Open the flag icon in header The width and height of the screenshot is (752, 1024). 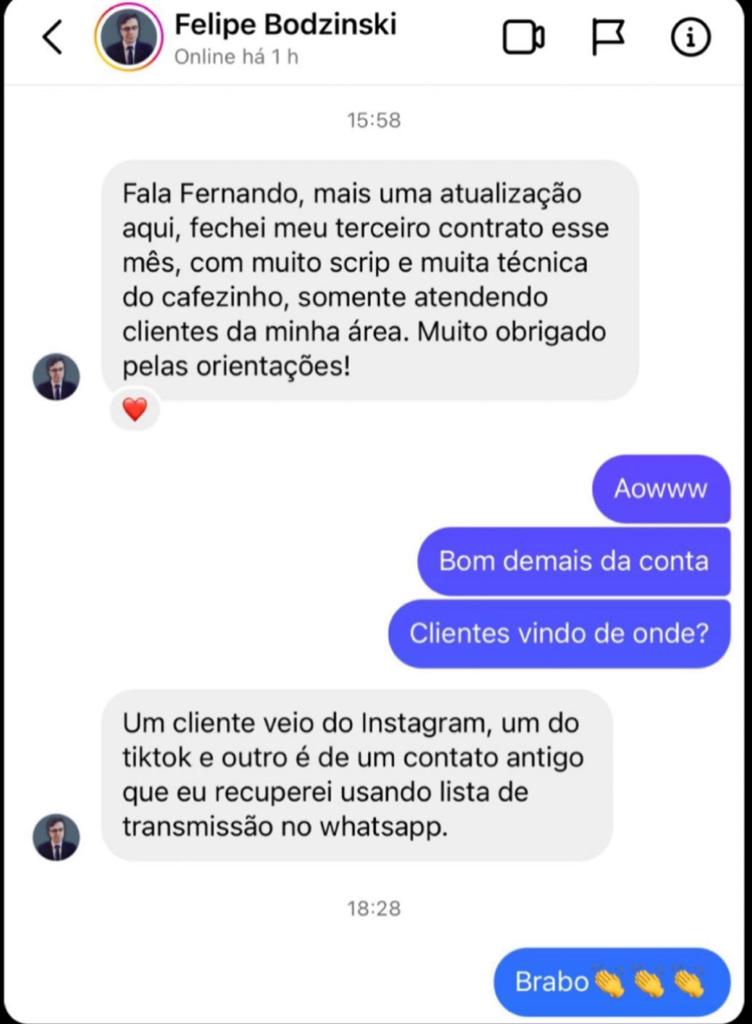point(607,38)
